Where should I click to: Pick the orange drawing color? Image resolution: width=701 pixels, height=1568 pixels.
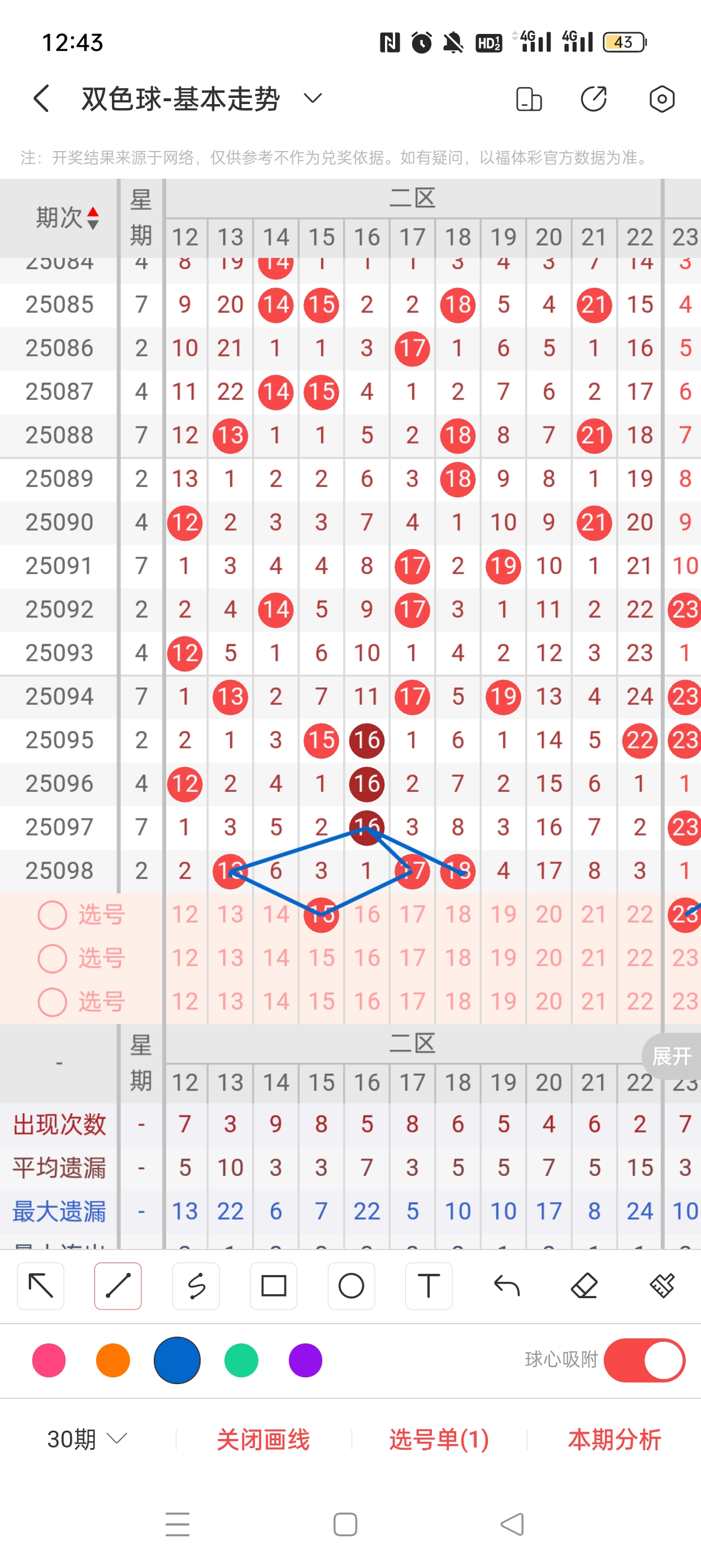pos(113,1360)
